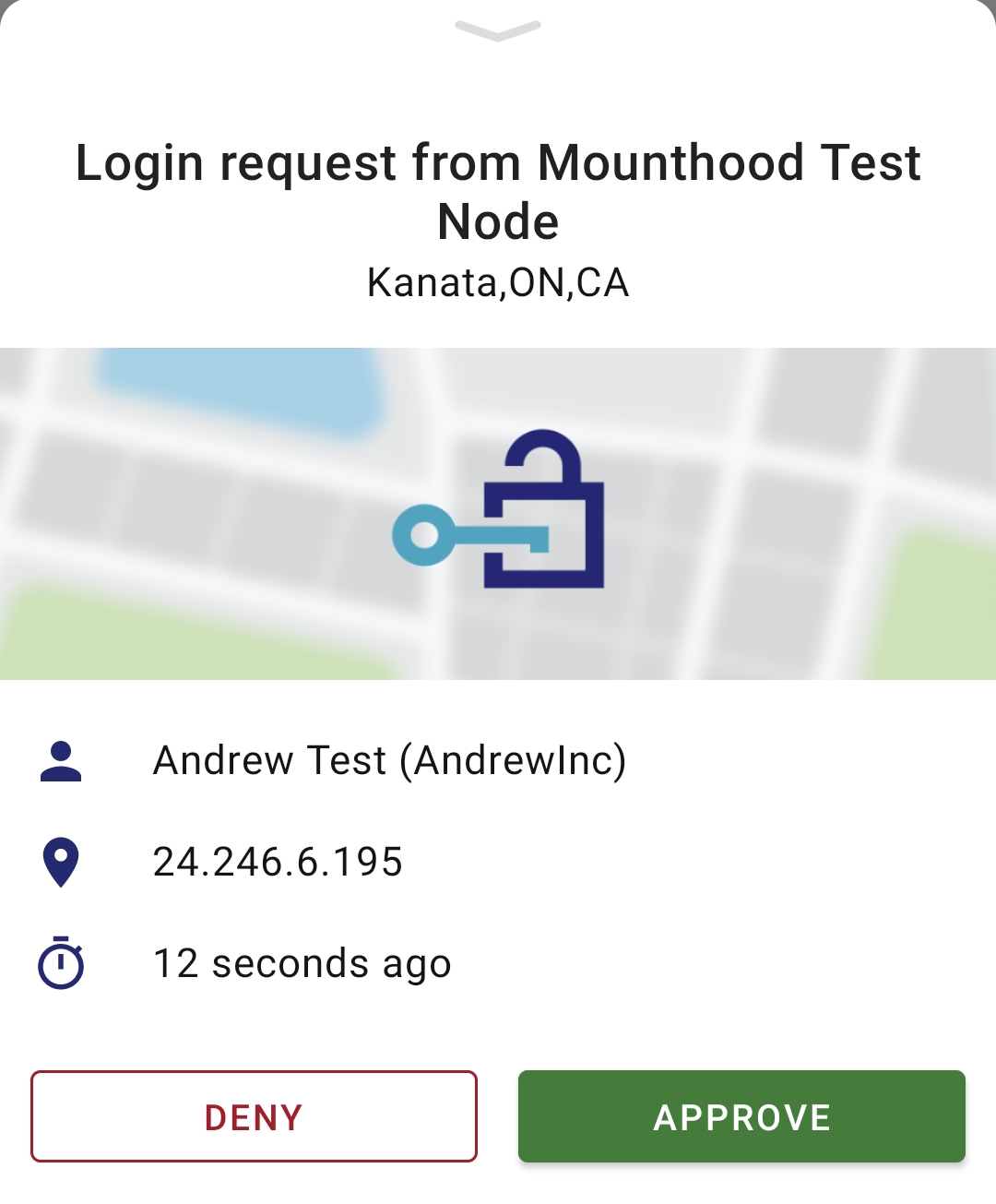Deny the login request
This screenshot has width=996, height=1204.
[x=254, y=1116]
